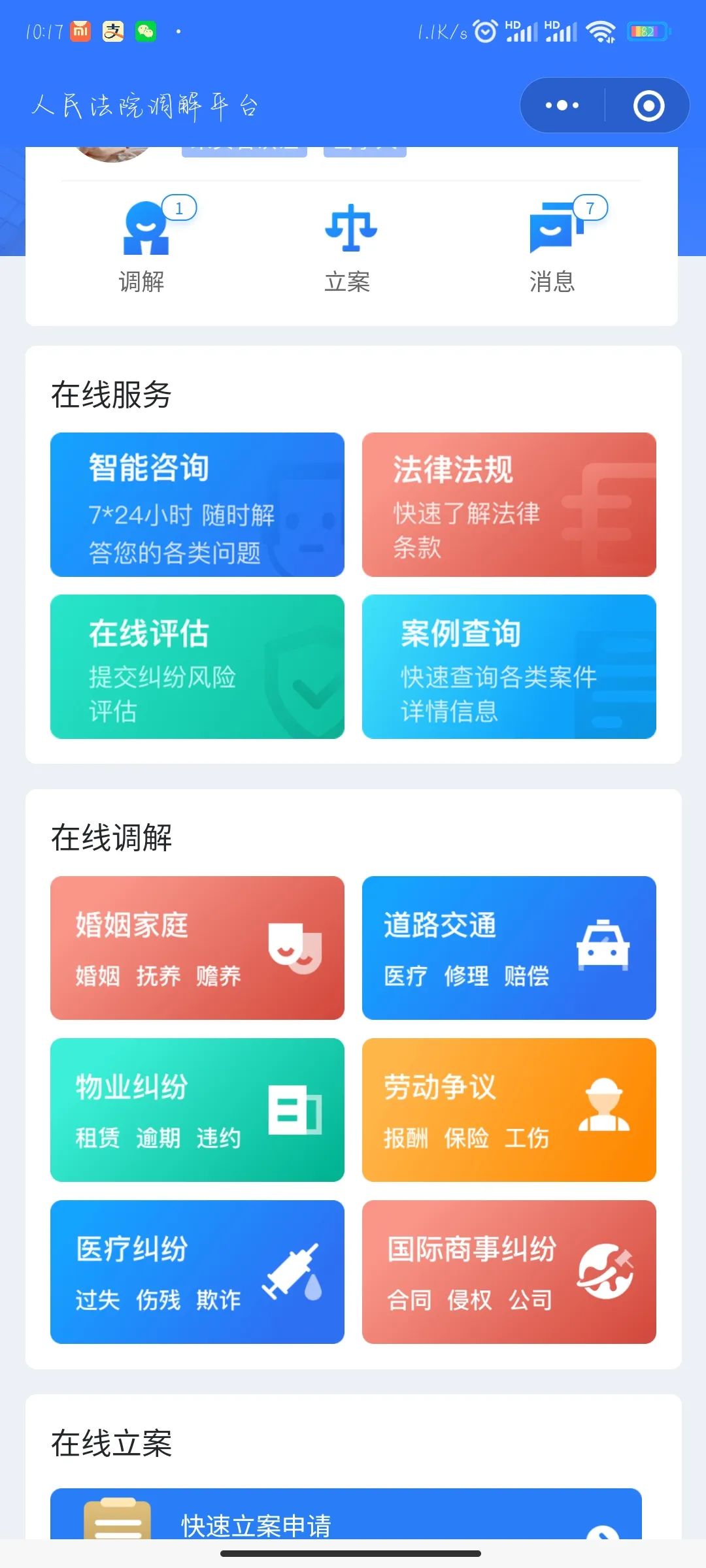Select the 劳动争议 mediation card
The width and height of the screenshot is (706, 1568).
509,1110
